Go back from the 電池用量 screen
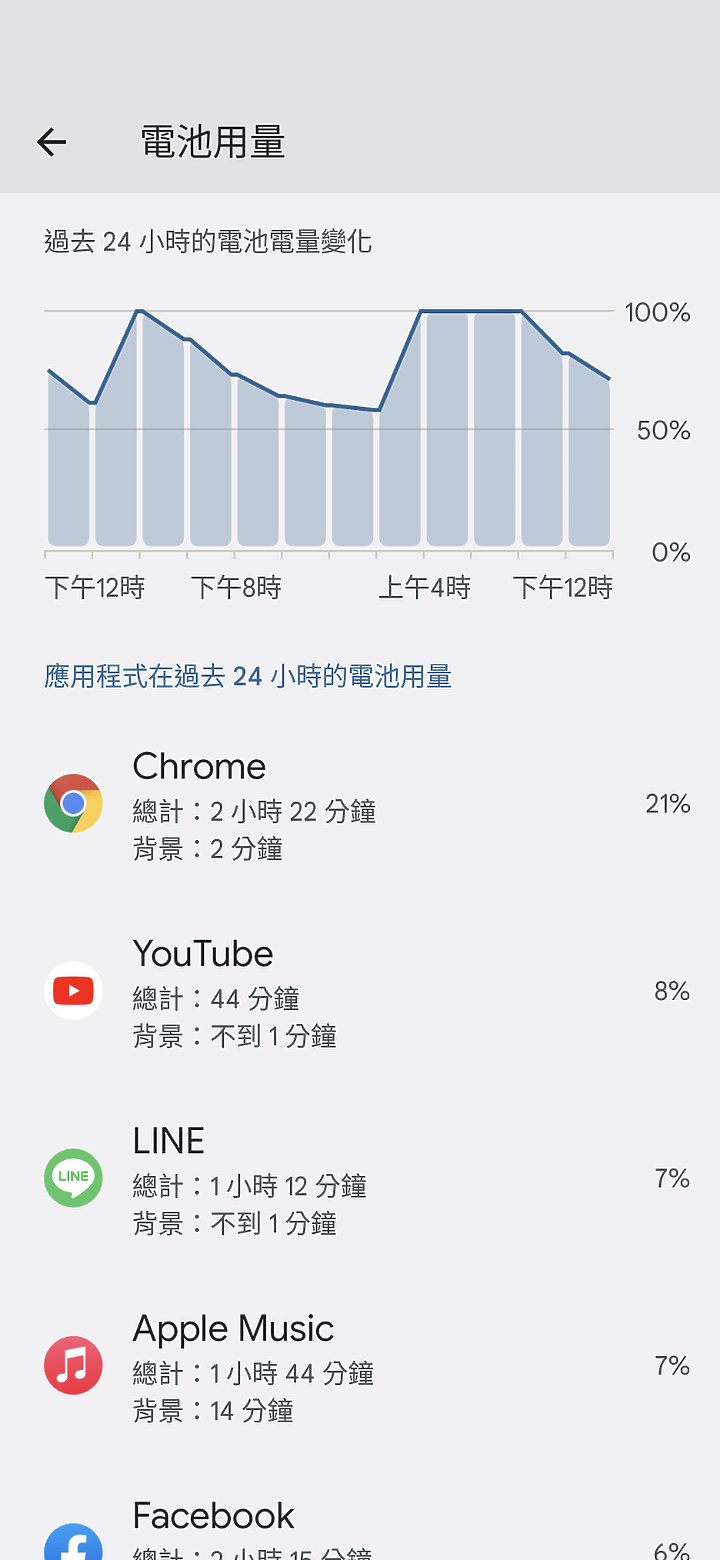The width and height of the screenshot is (720, 1560). tap(52, 142)
